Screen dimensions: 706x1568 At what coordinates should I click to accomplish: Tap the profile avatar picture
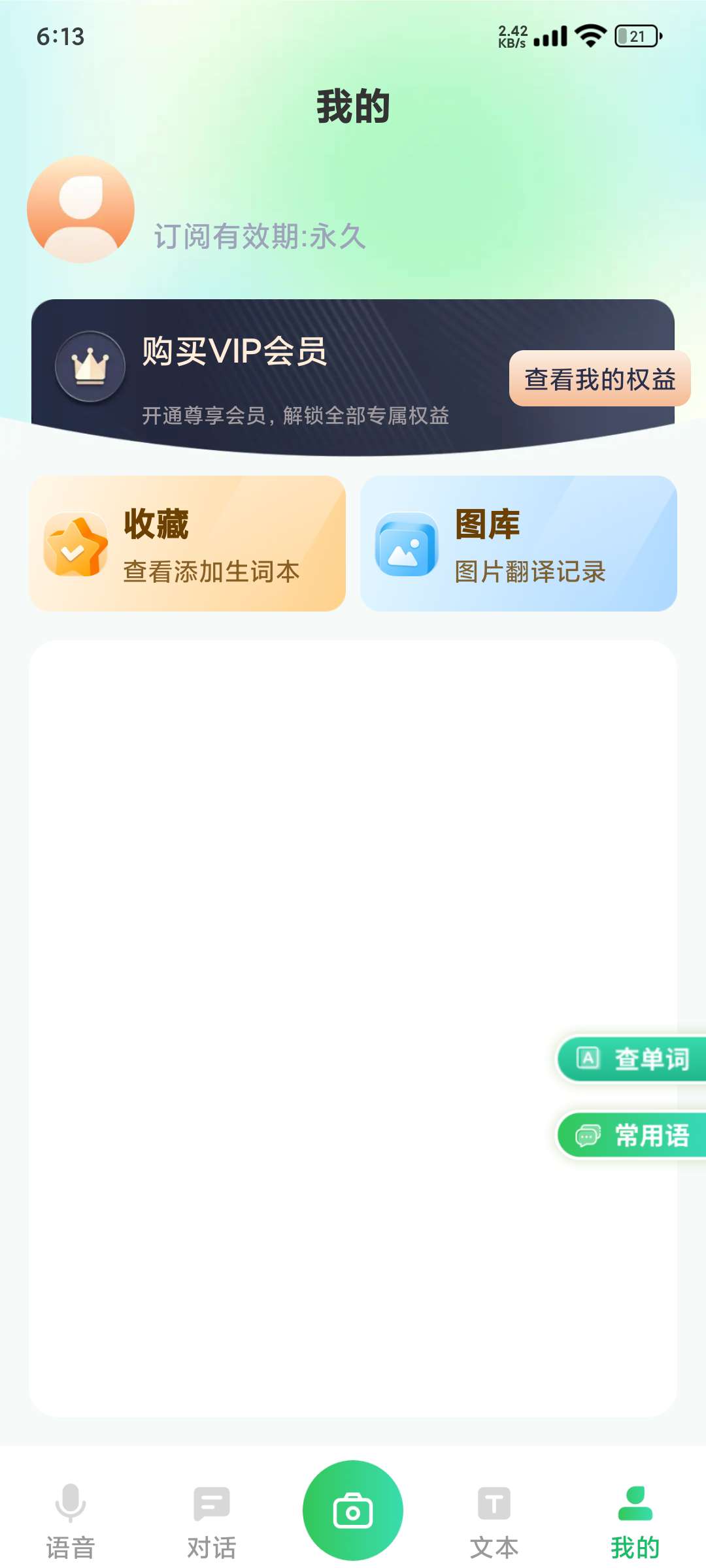(80, 210)
